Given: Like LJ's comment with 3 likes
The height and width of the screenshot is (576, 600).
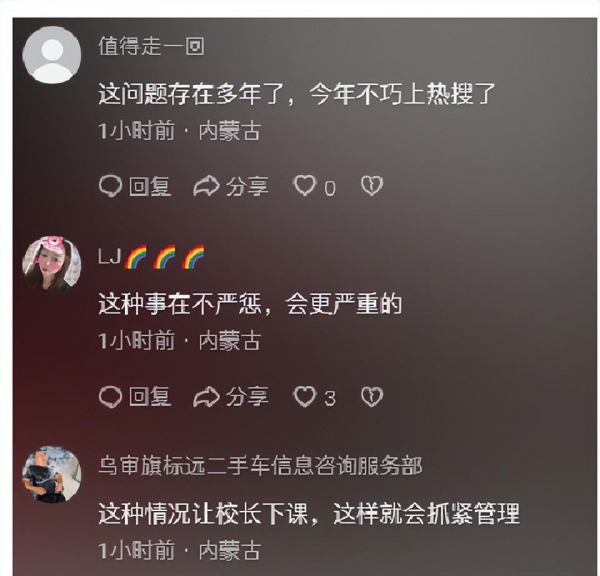Looking at the screenshot, I should point(305,397).
